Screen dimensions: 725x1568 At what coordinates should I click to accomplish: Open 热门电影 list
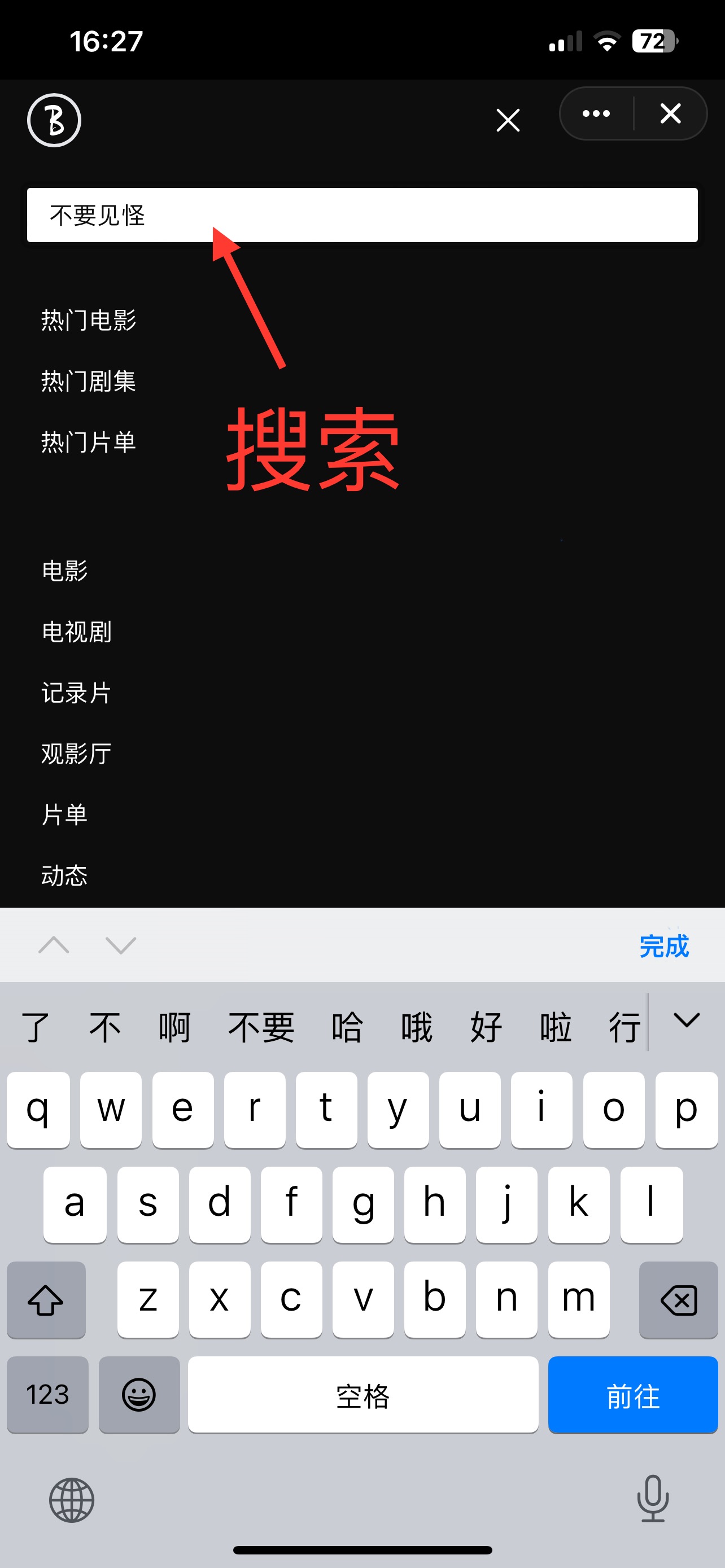pos(89,320)
